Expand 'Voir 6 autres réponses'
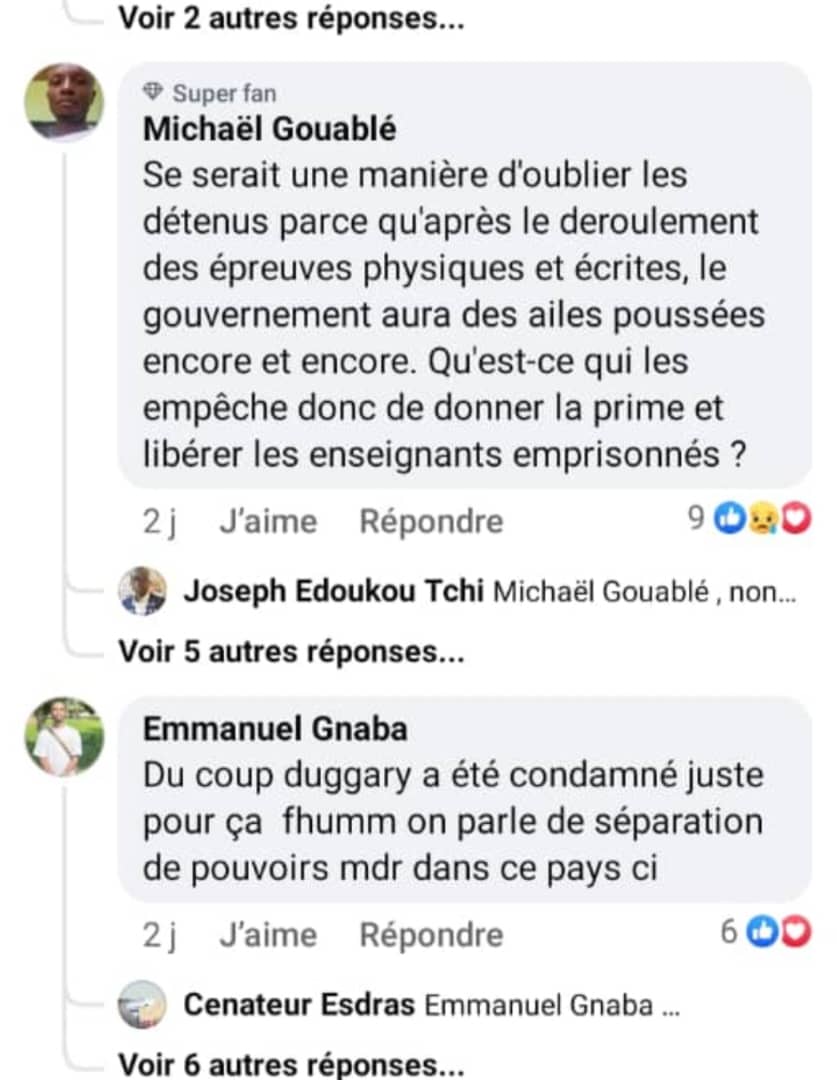The image size is (837, 1080). tap(290, 1064)
